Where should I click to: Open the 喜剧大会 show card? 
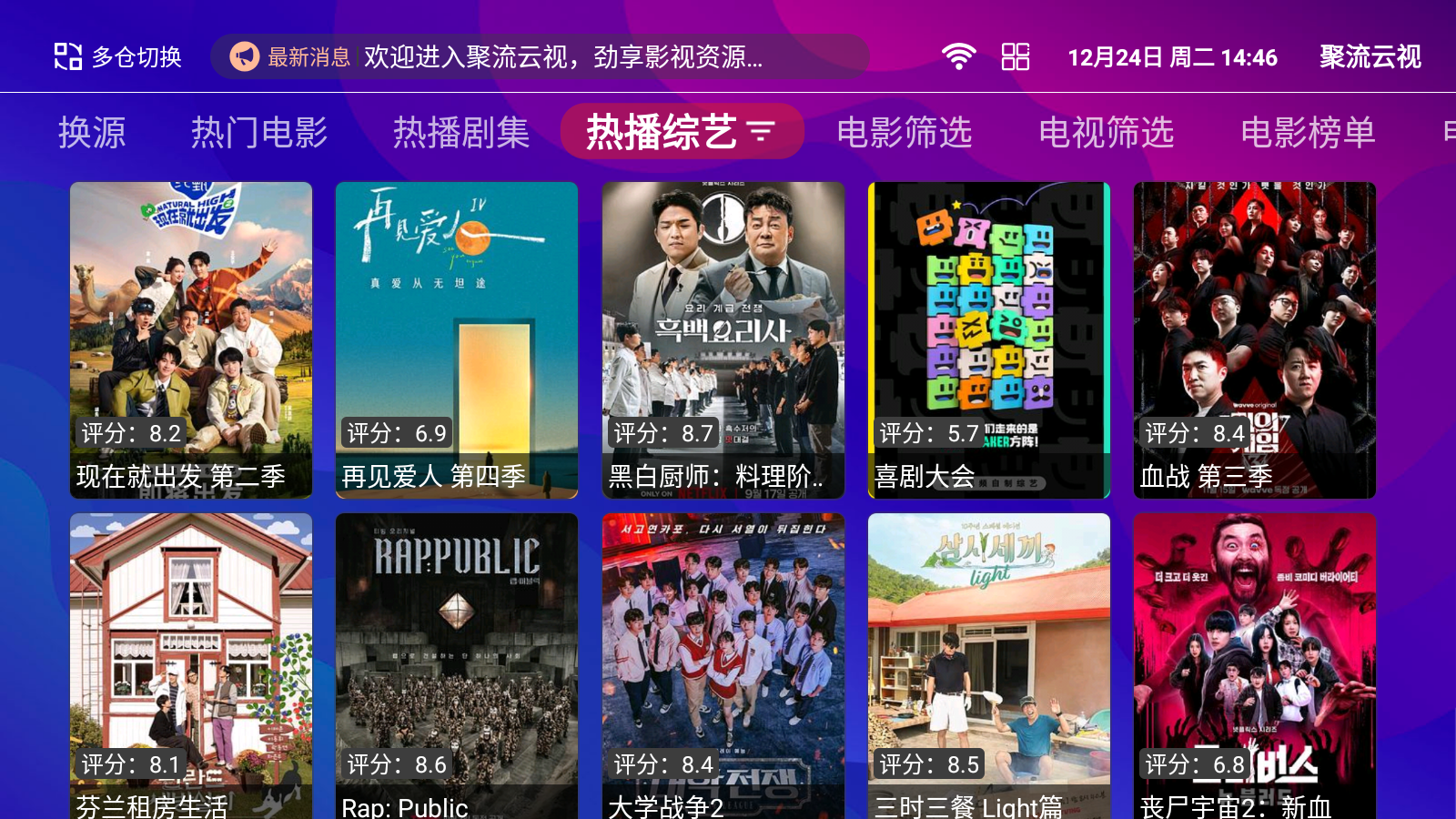[x=988, y=339]
